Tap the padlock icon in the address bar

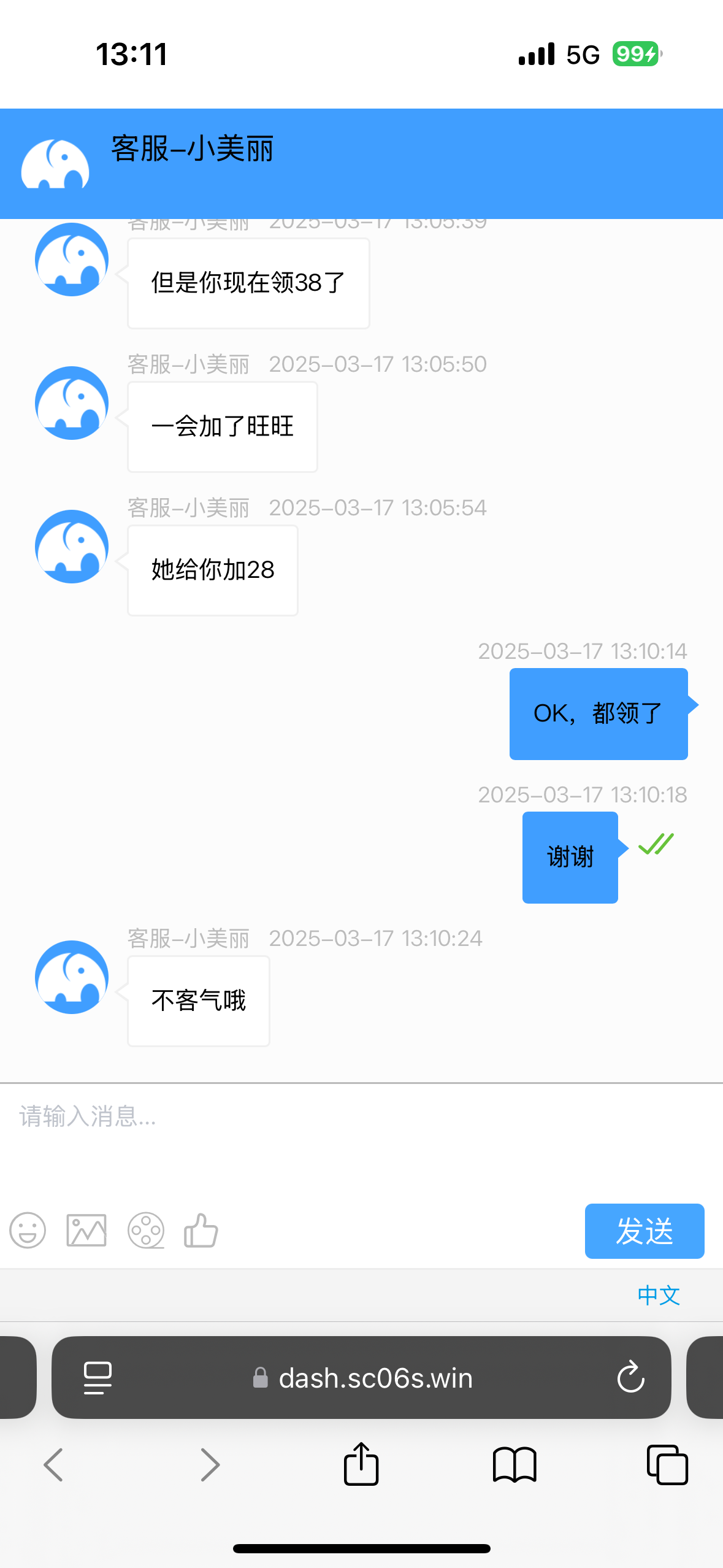260,1377
